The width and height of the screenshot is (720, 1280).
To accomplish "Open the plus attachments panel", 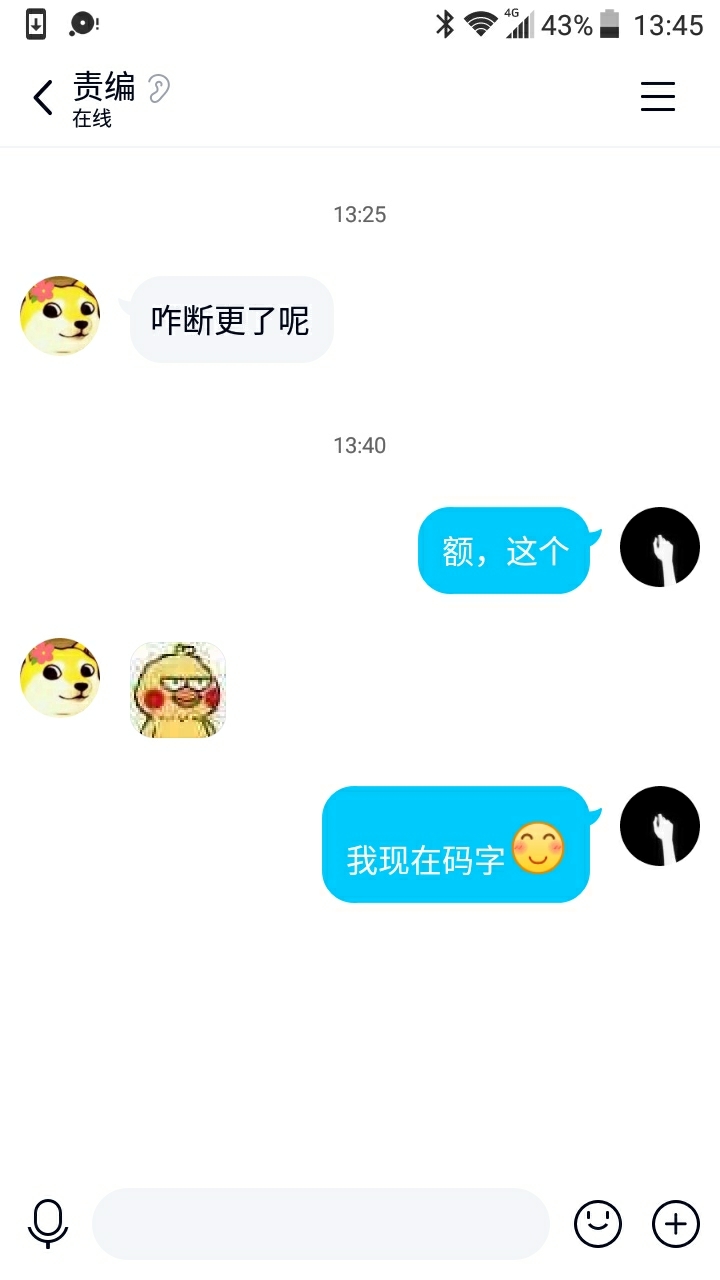I will point(676,1223).
